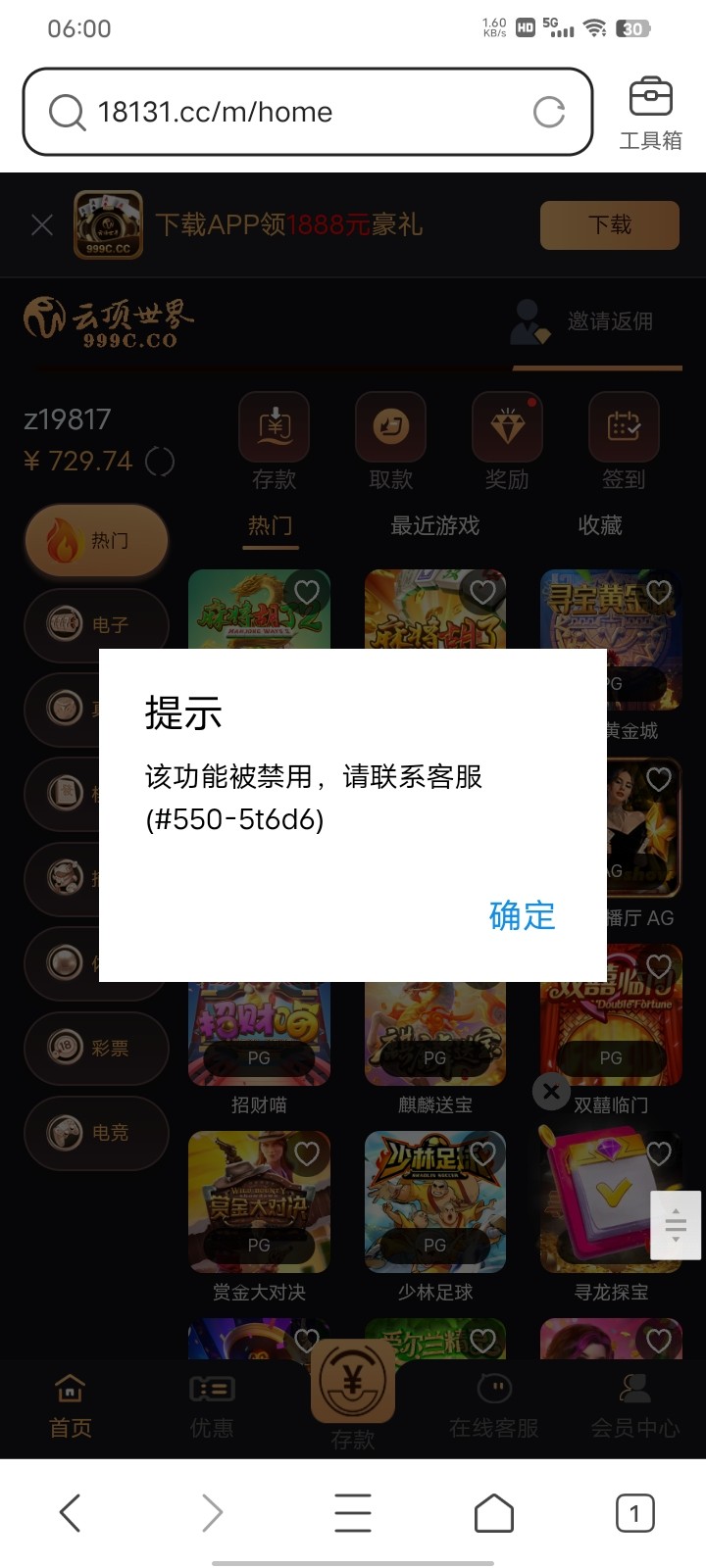Open the browser menu button

pyautogui.click(x=353, y=1513)
